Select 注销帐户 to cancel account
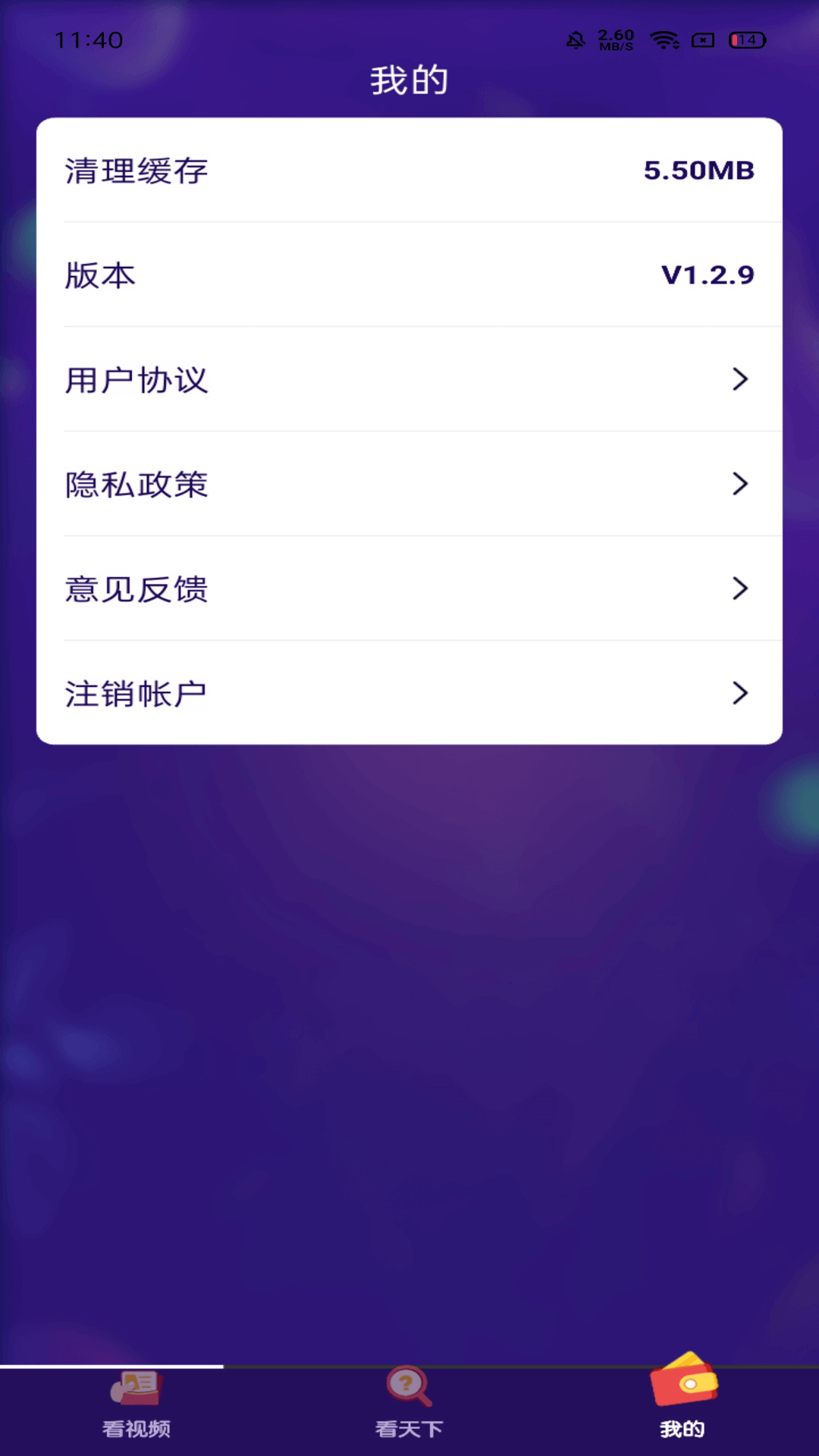Viewport: 819px width, 1456px height. (x=409, y=693)
